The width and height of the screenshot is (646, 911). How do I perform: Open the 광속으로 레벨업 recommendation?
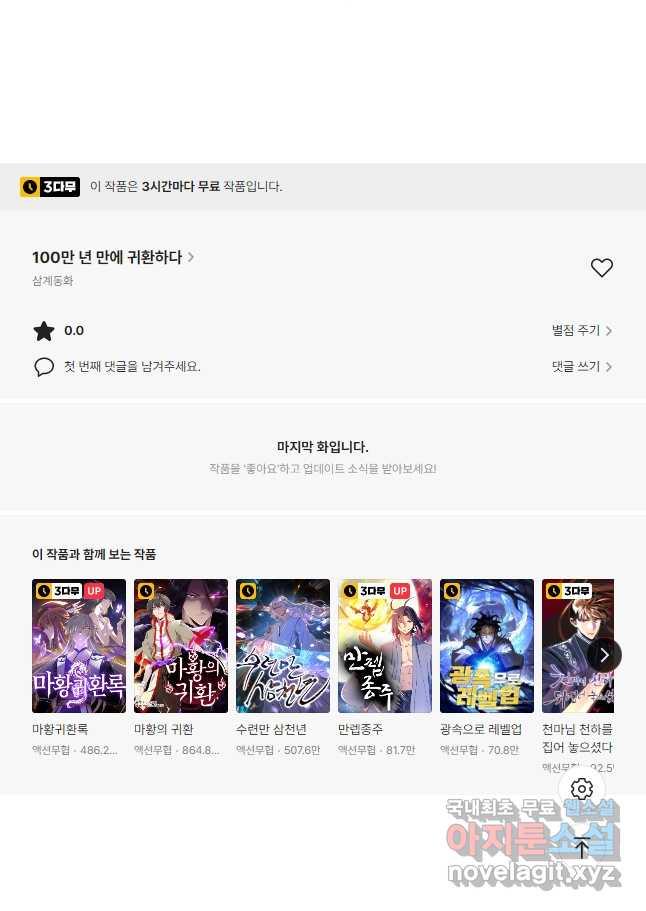[x=487, y=646]
